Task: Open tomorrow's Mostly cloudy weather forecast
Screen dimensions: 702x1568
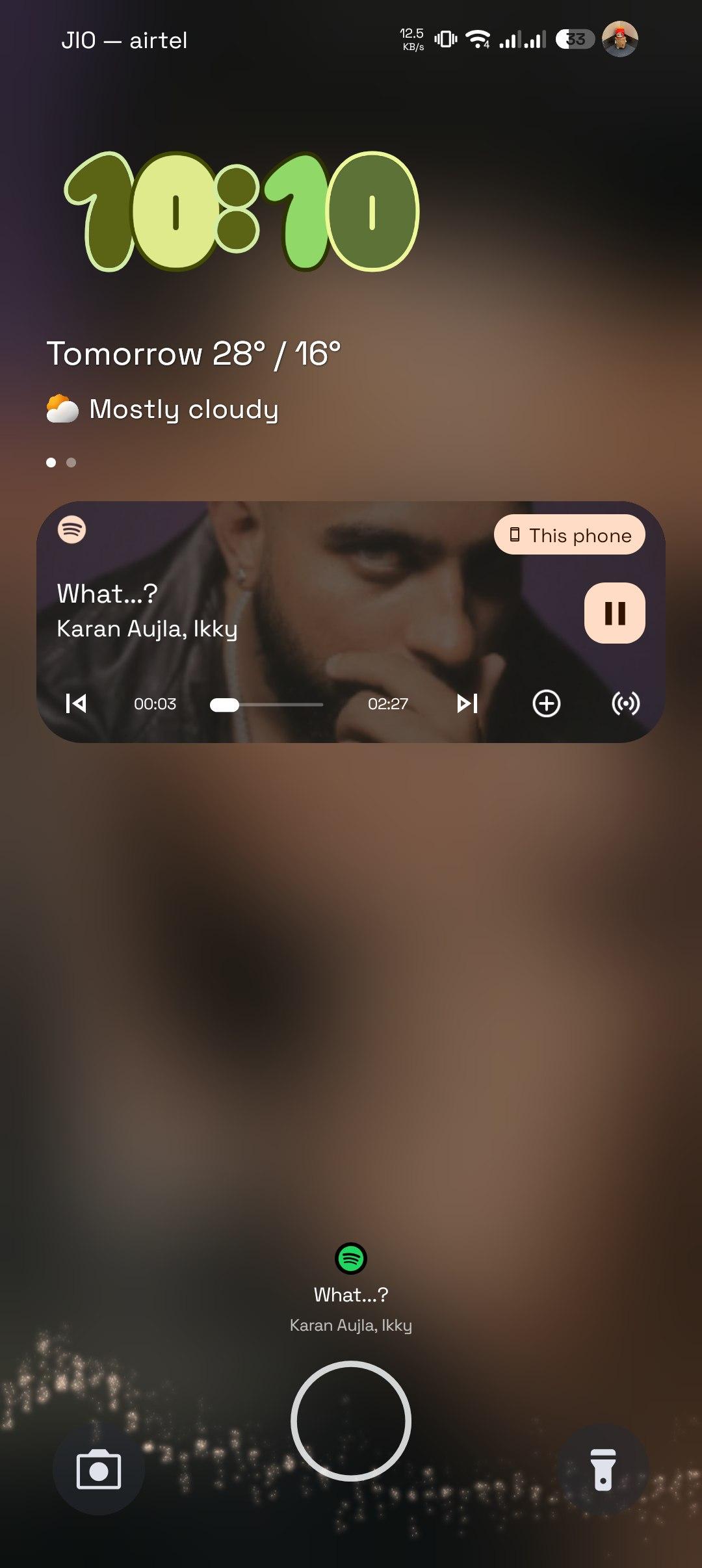Action: coord(183,410)
